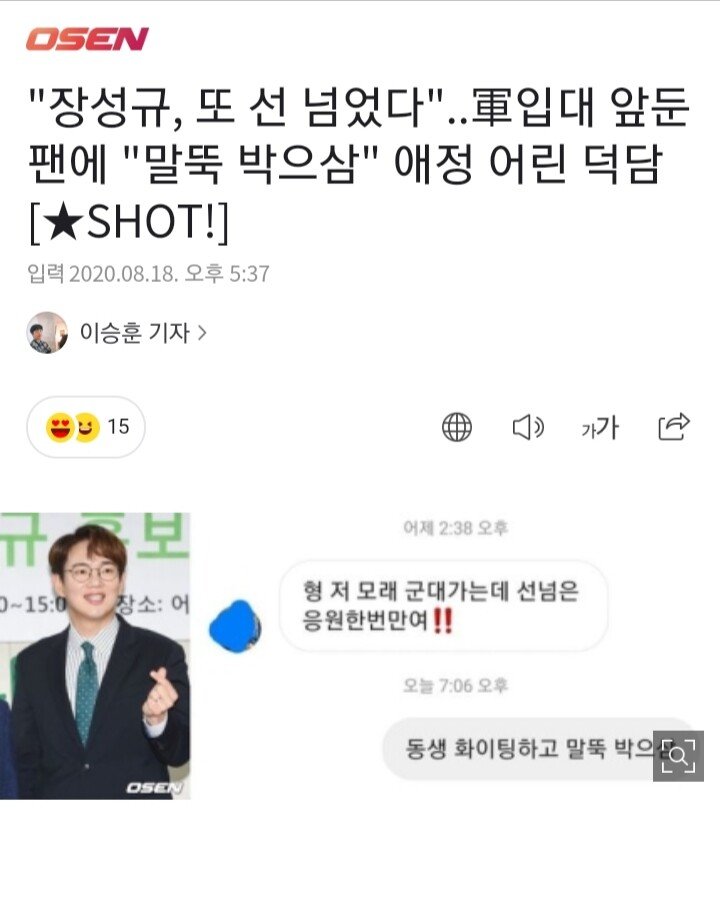Open reporter 이승훈 기자 profile
Viewport: 720px width, 909px height.
click(x=117, y=333)
